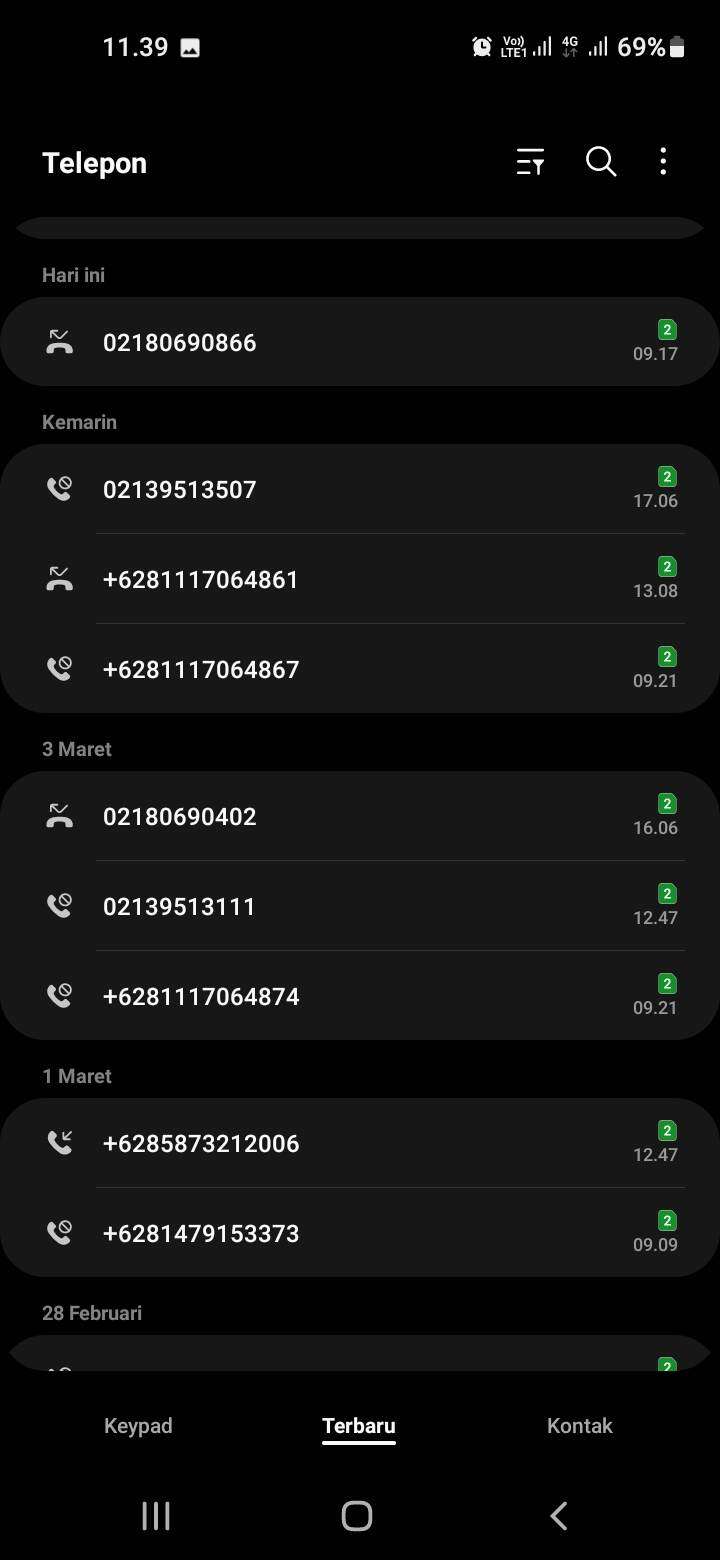Go back using the navigation bar
Viewport: 720px width, 1560px height.
pyautogui.click(x=559, y=1516)
